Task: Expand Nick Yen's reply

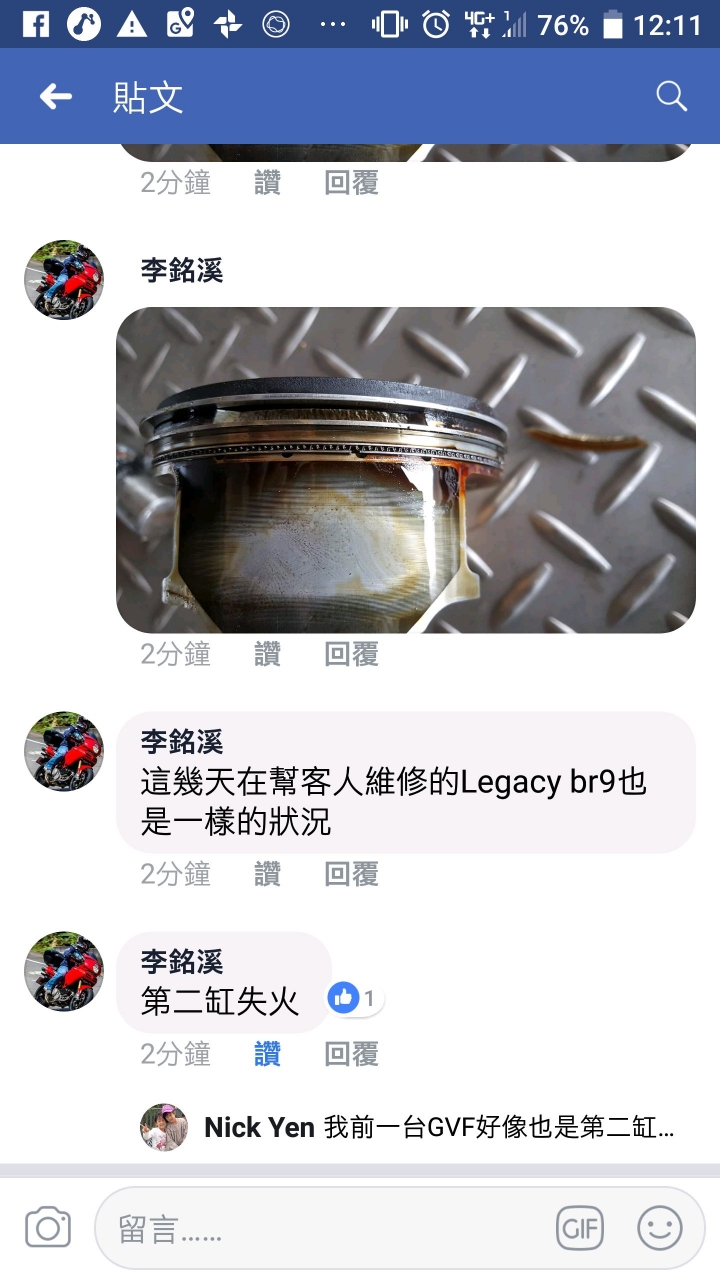Action: [438, 1129]
